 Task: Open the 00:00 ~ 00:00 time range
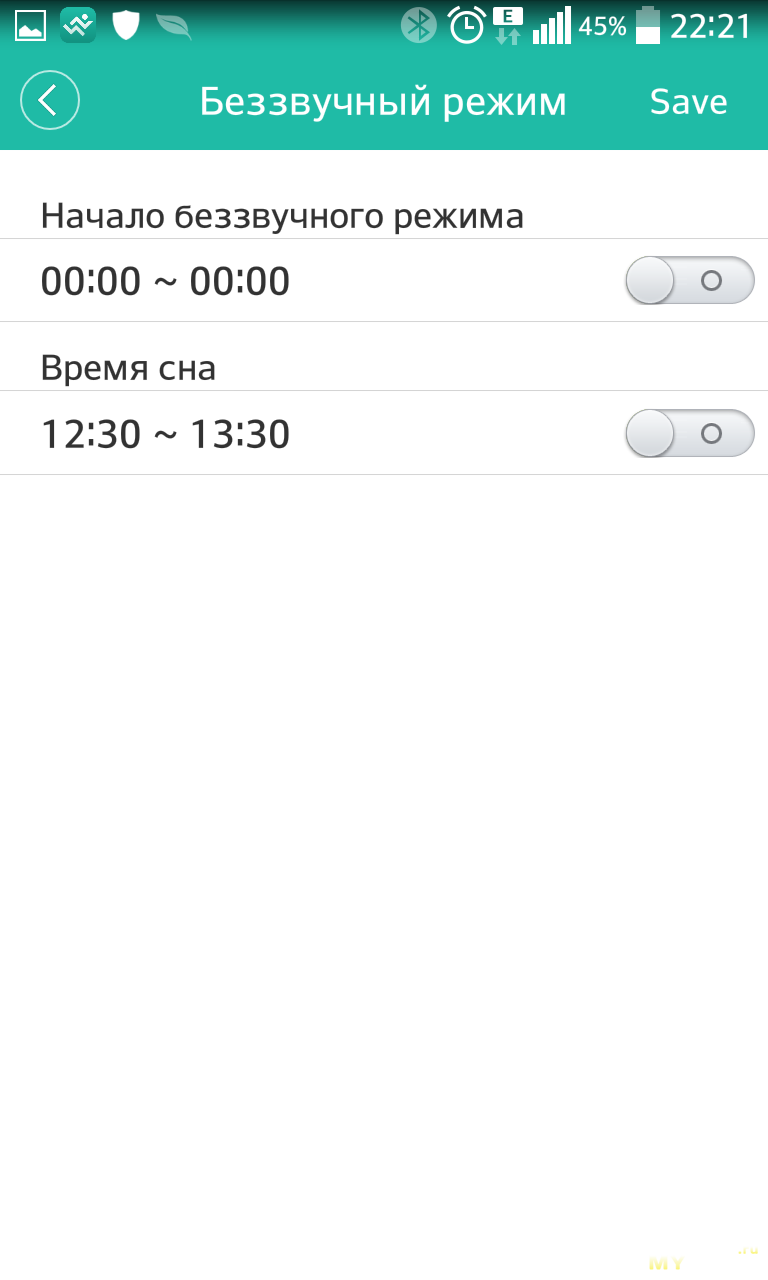(165, 282)
